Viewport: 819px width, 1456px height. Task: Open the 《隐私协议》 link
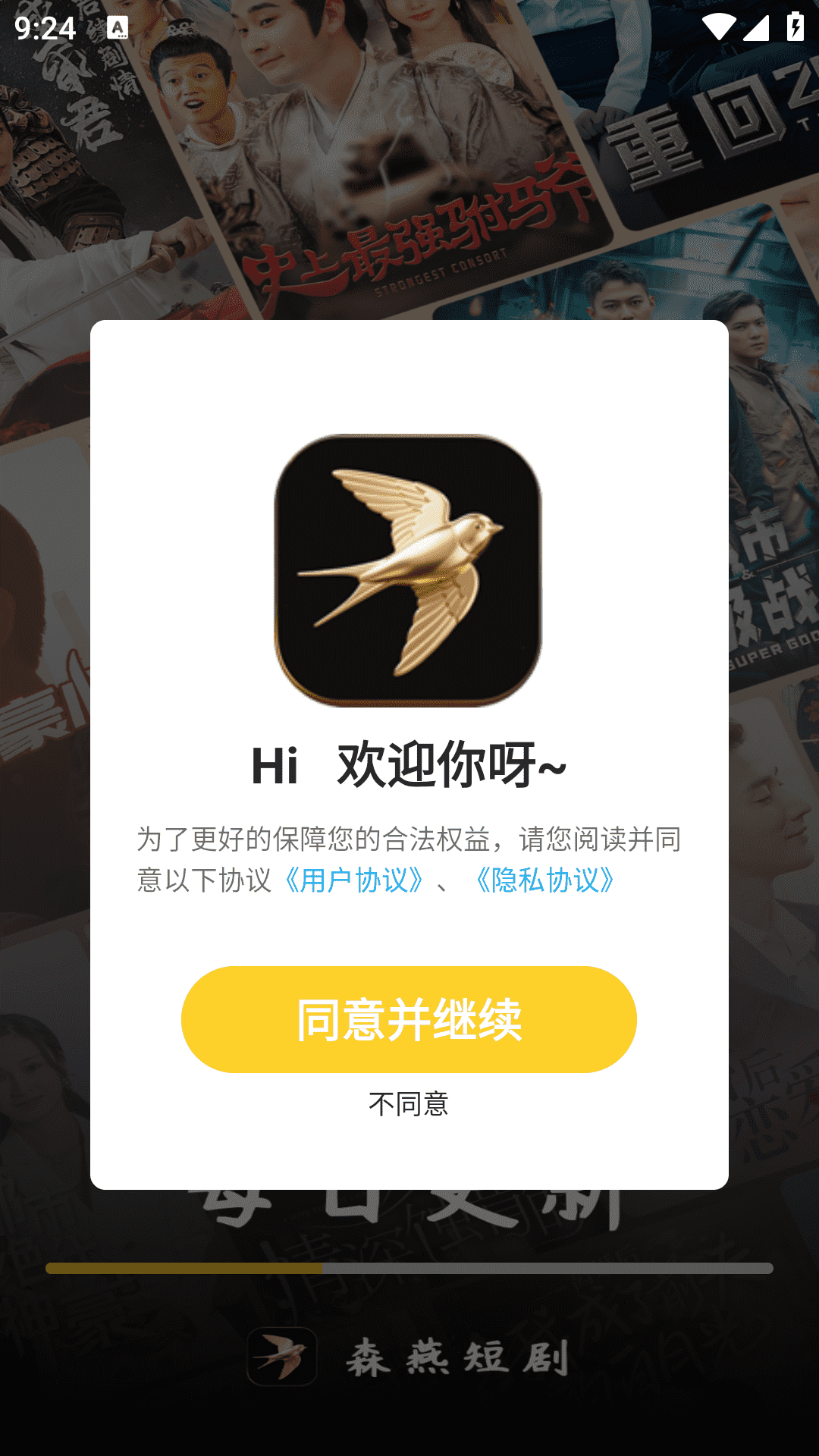(x=545, y=880)
